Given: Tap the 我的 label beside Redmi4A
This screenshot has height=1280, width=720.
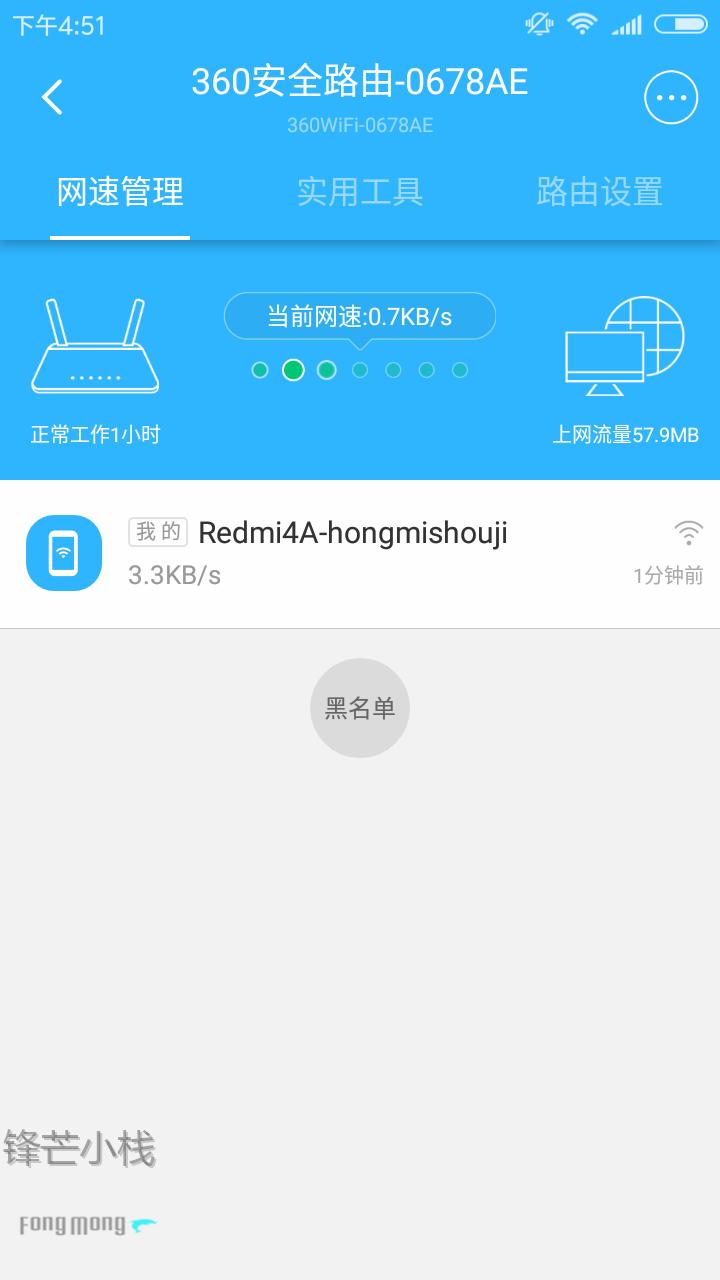Looking at the screenshot, I should [x=158, y=532].
